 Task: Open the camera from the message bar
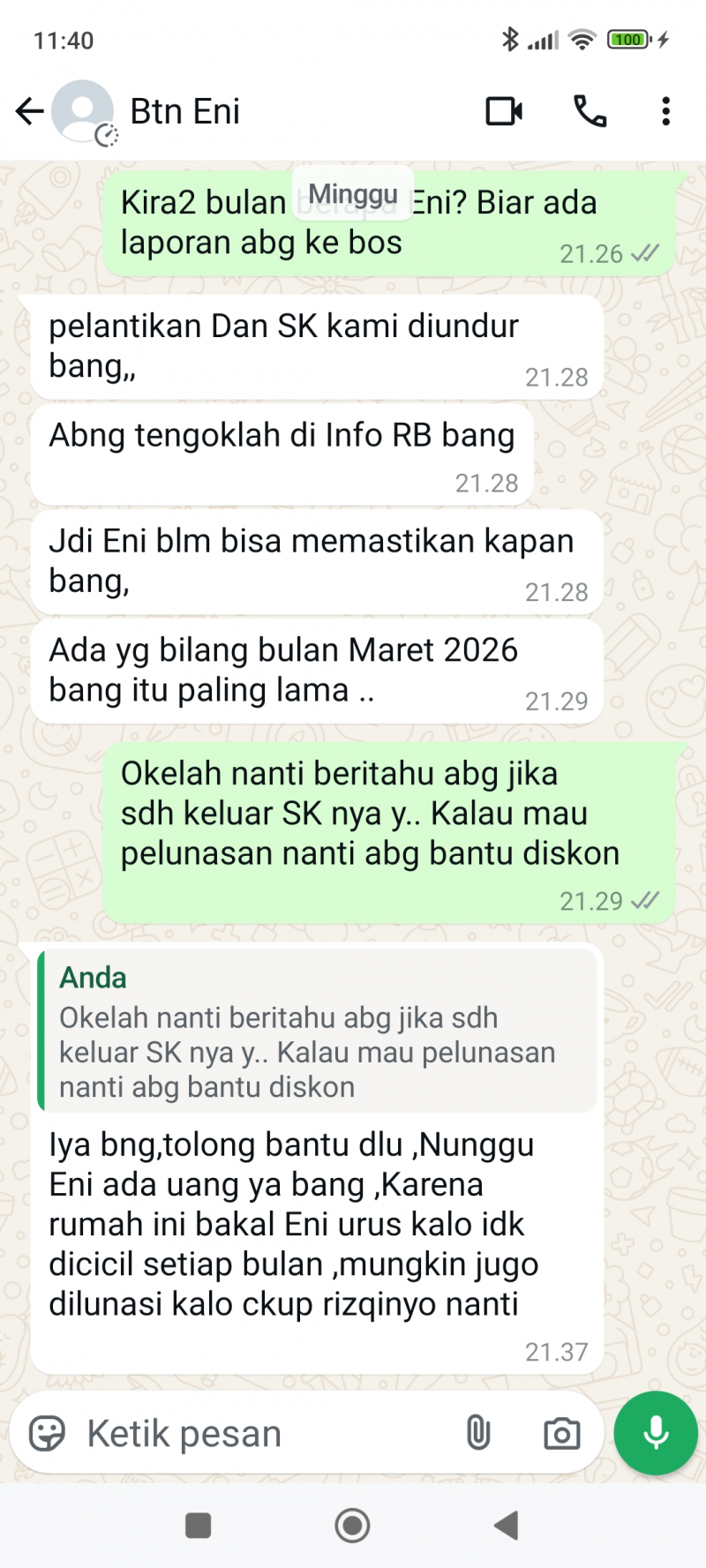[x=561, y=1433]
